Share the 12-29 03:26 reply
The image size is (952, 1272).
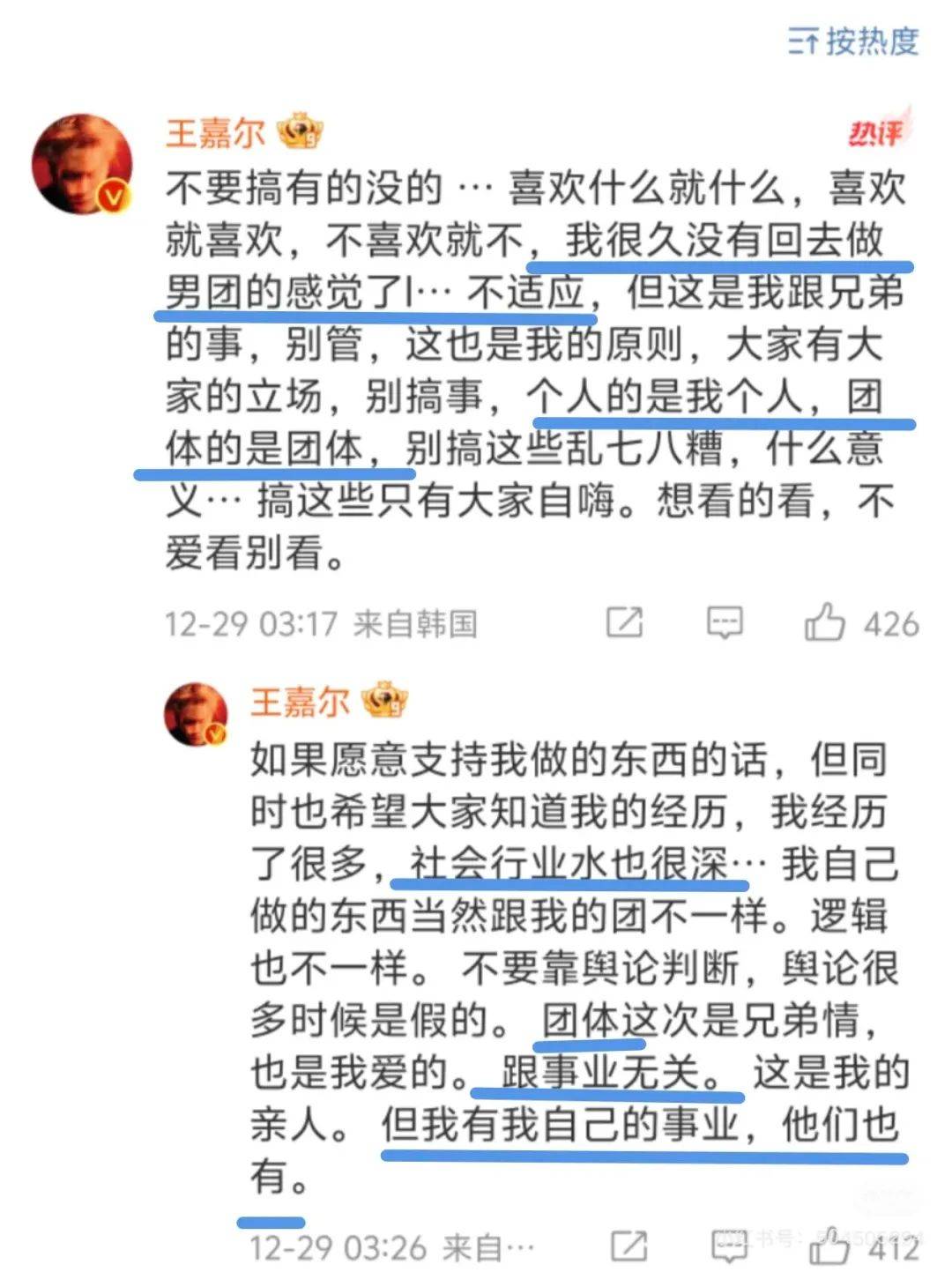click(629, 1246)
